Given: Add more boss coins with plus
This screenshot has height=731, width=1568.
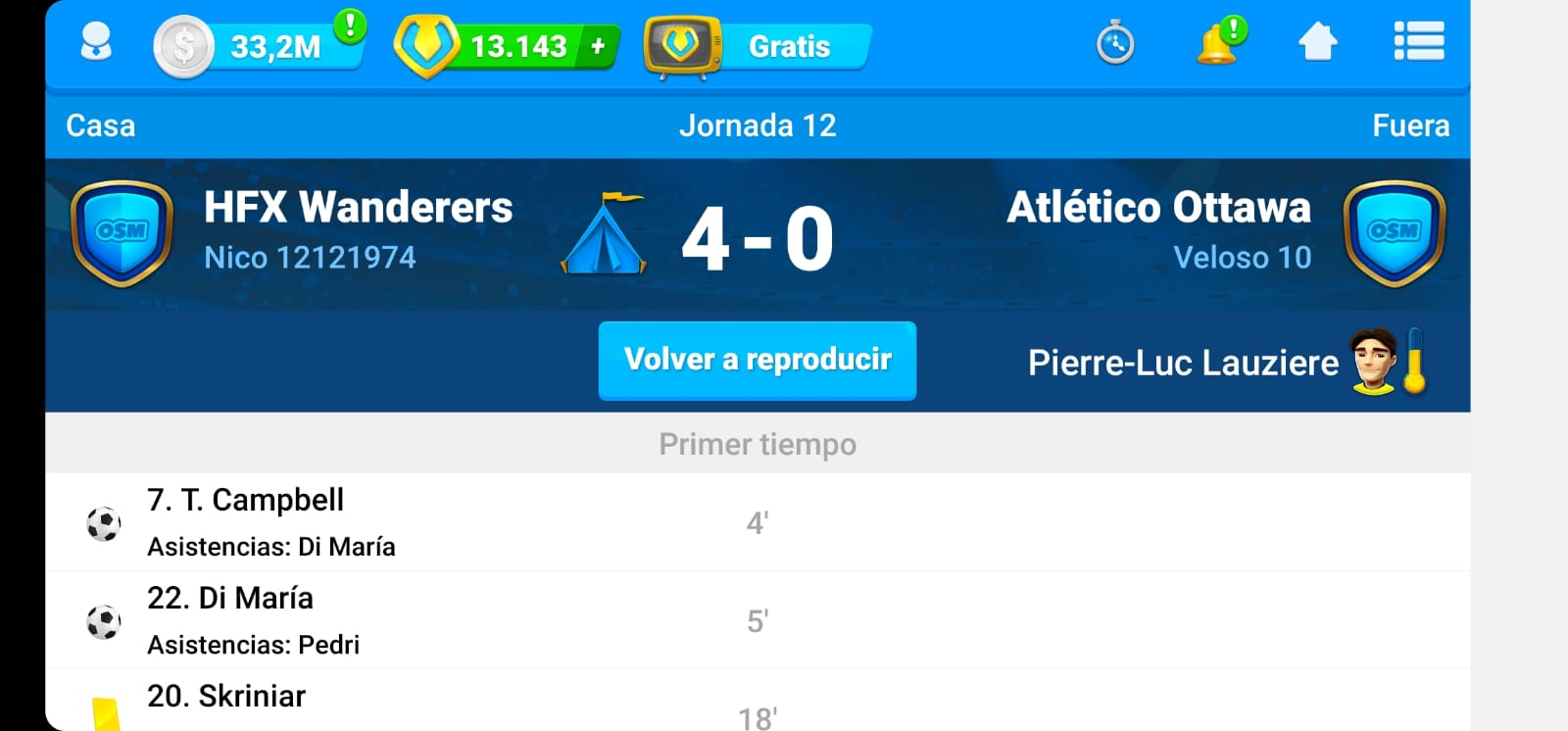Looking at the screenshot, I should (x=598, y=46).
